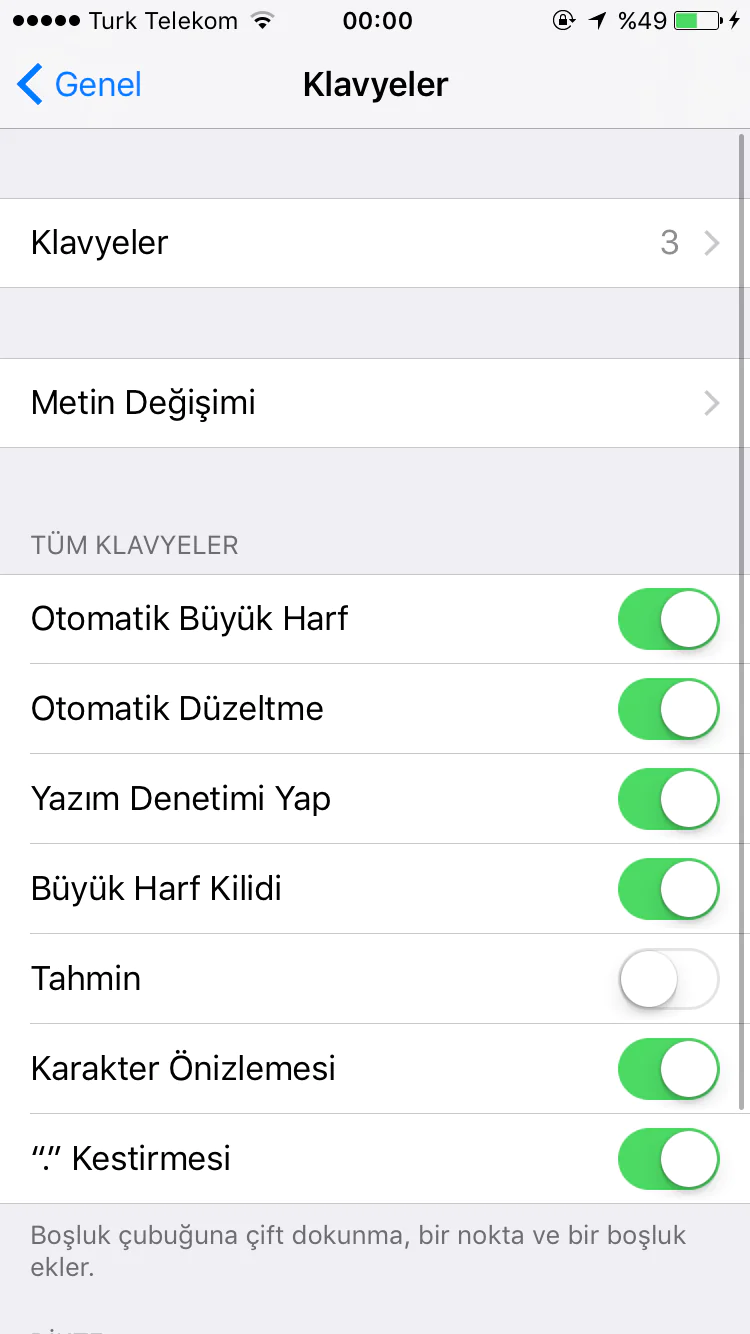Disable the Karakter Önizlemesi switch
Image resolution: width=750 pixels, height=1334 pixels.
[x=668, y=1068]
